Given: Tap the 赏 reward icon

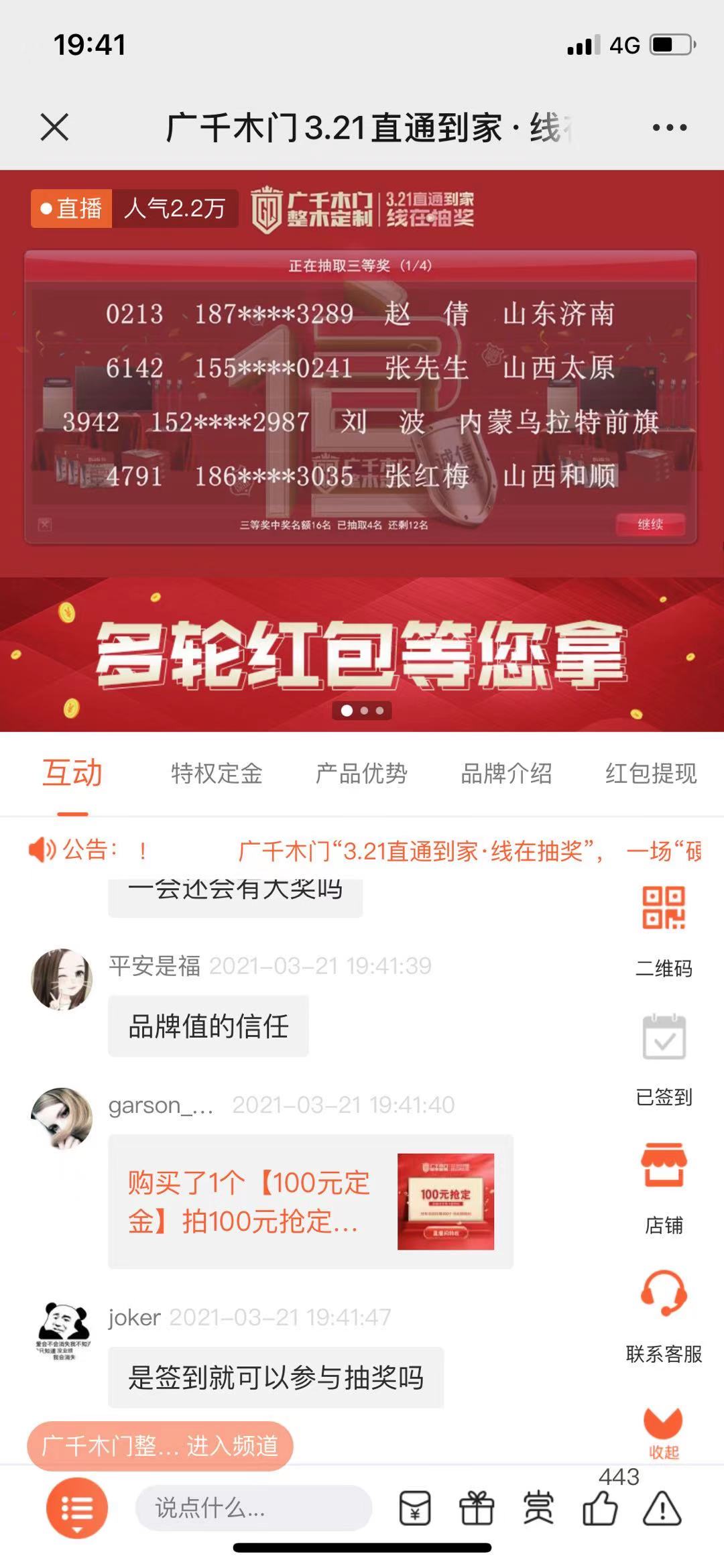Looking at the screenshot, I should pos(538,1508).
